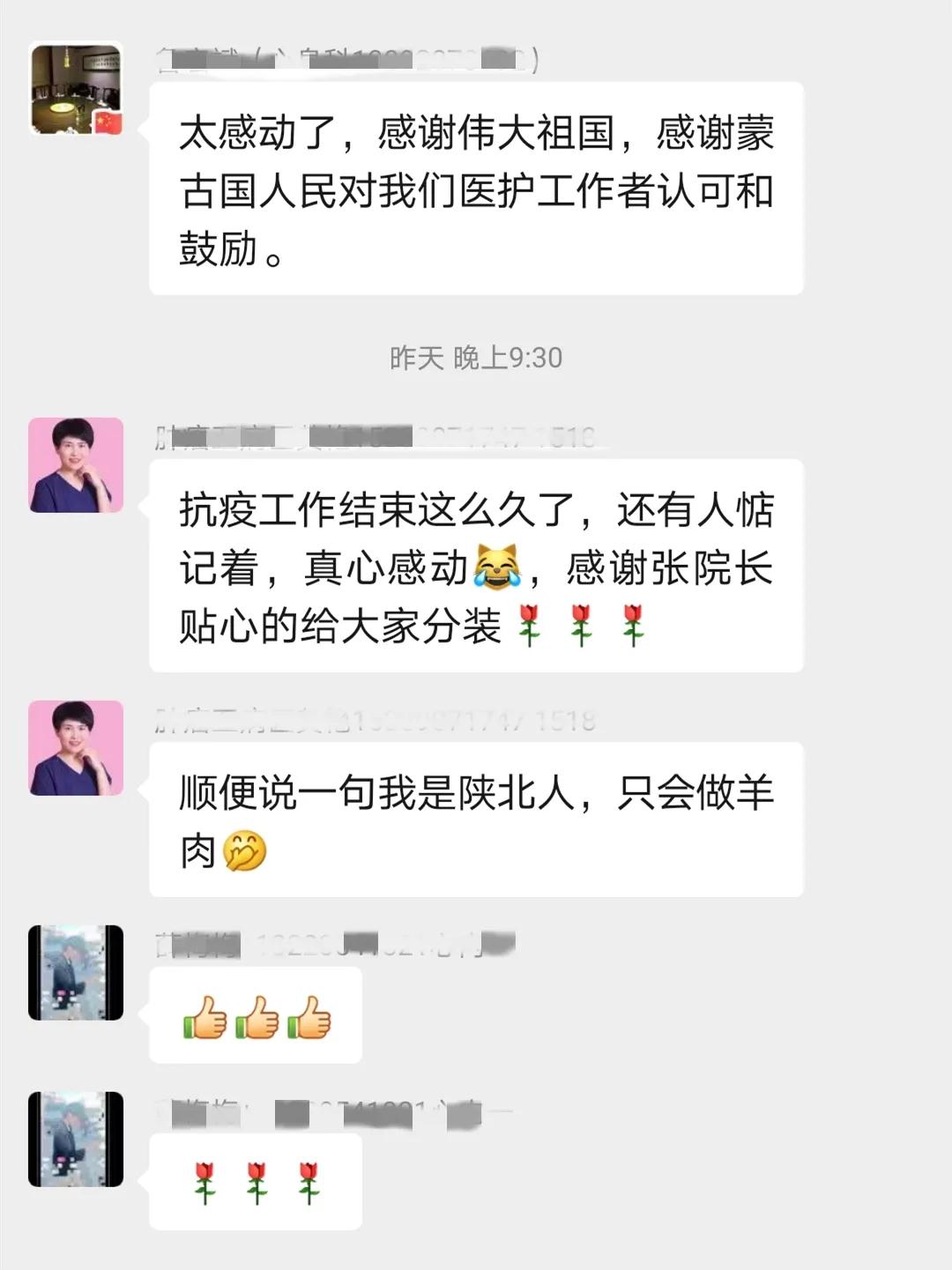The image size is (952, 1270).
Task: Open avatar next to thumbs-up emoji message
Action: 76,973
